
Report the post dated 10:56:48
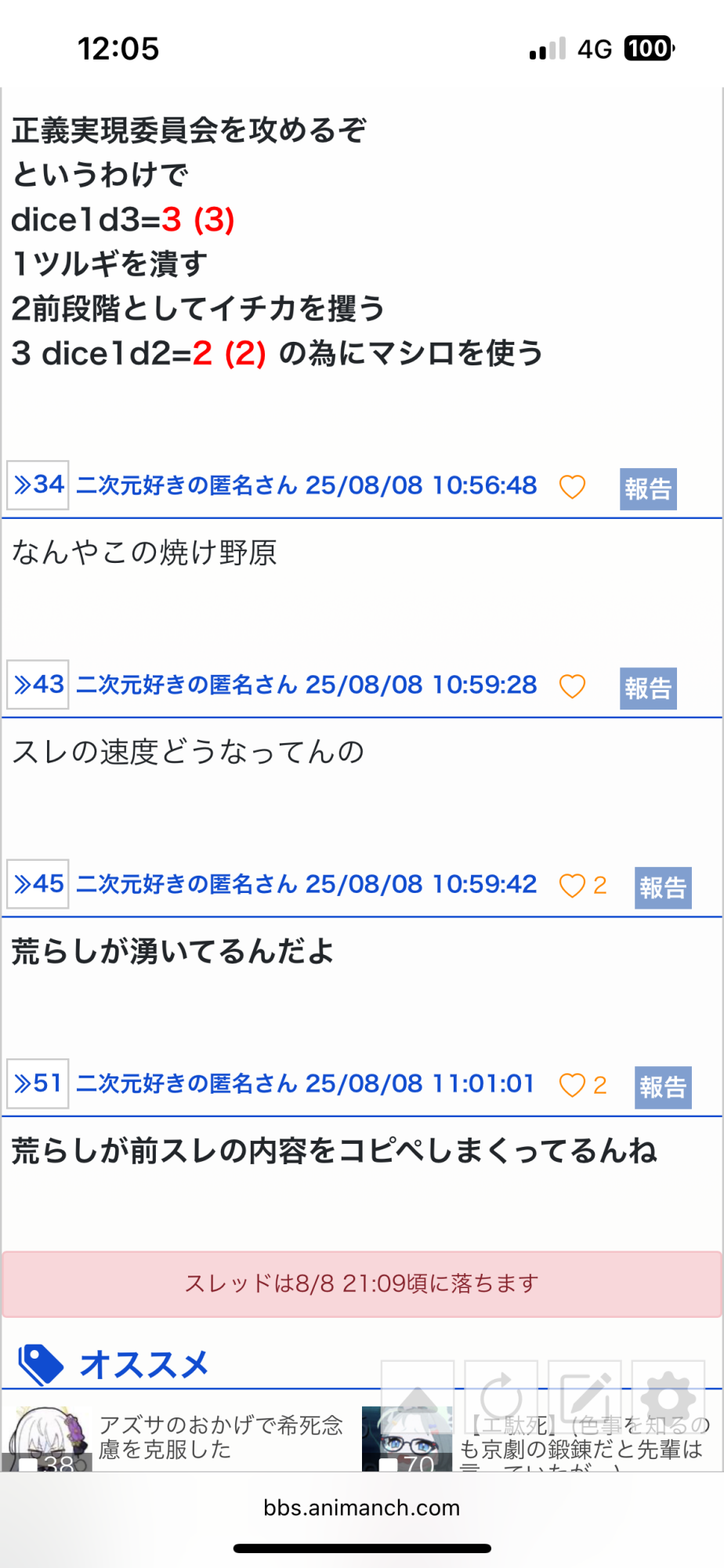(648, 489)
